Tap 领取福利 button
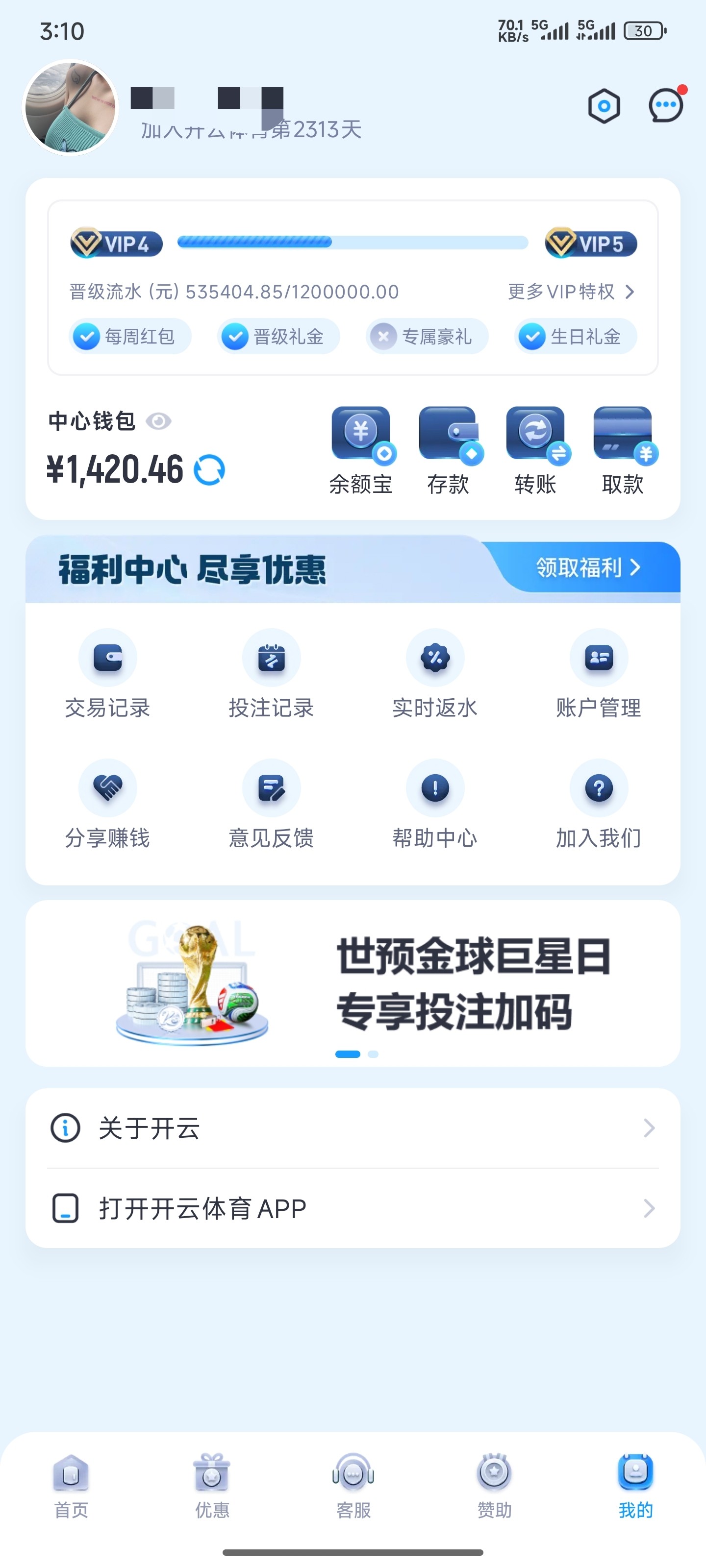 (588, 567)
